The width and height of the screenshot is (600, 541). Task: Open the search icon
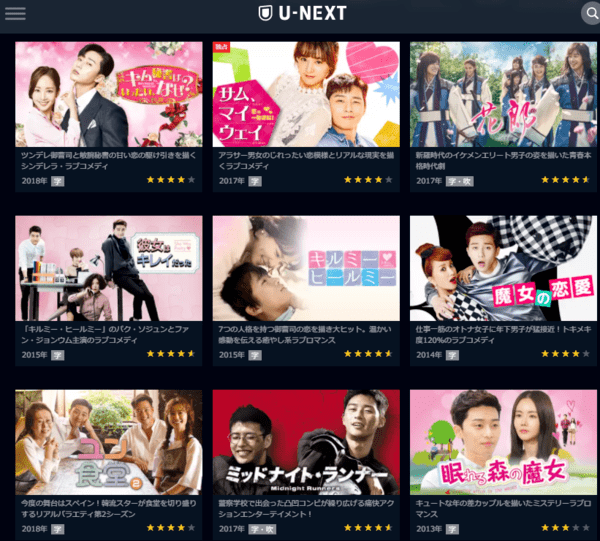[589, 13]
